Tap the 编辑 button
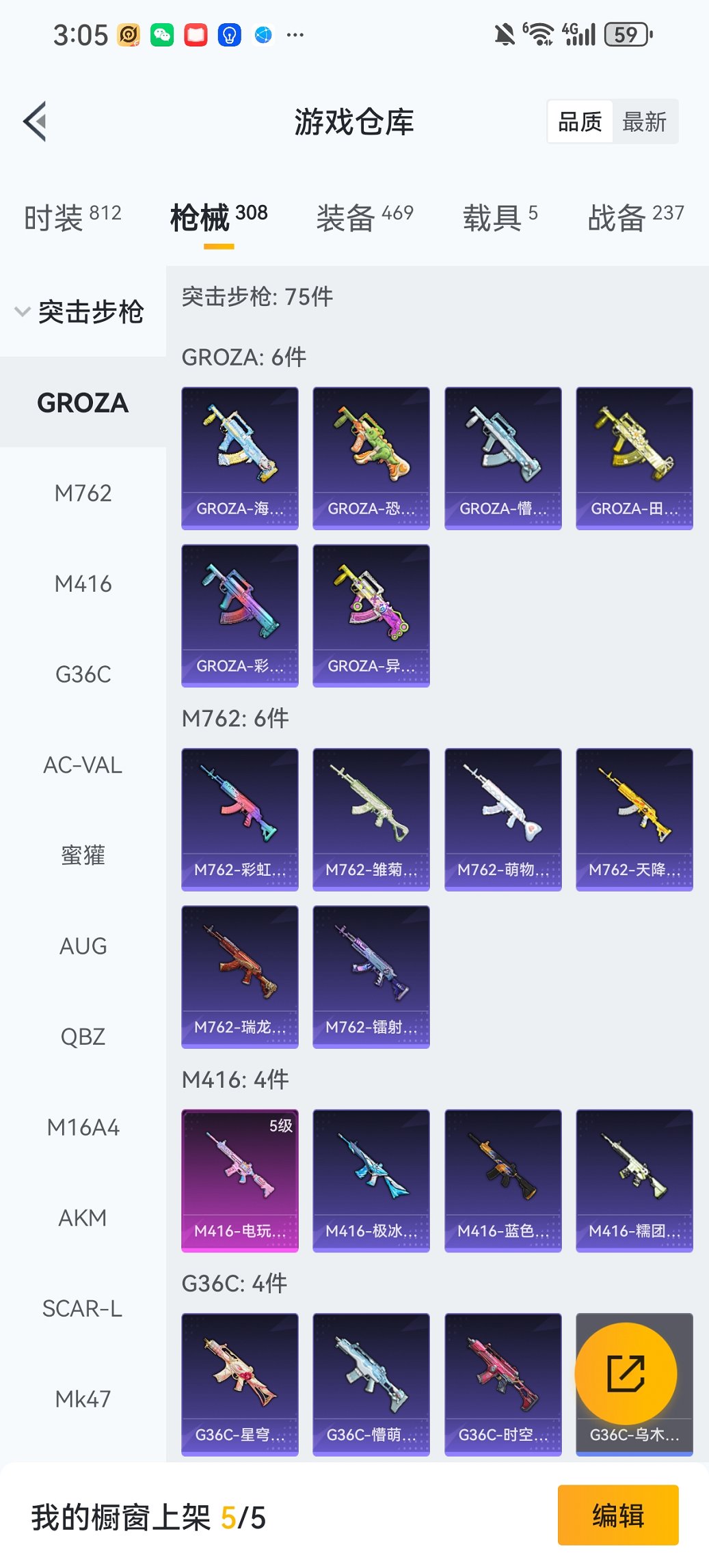The width and height of the screenshot is (709, 1568). [x=618, y=1515]
